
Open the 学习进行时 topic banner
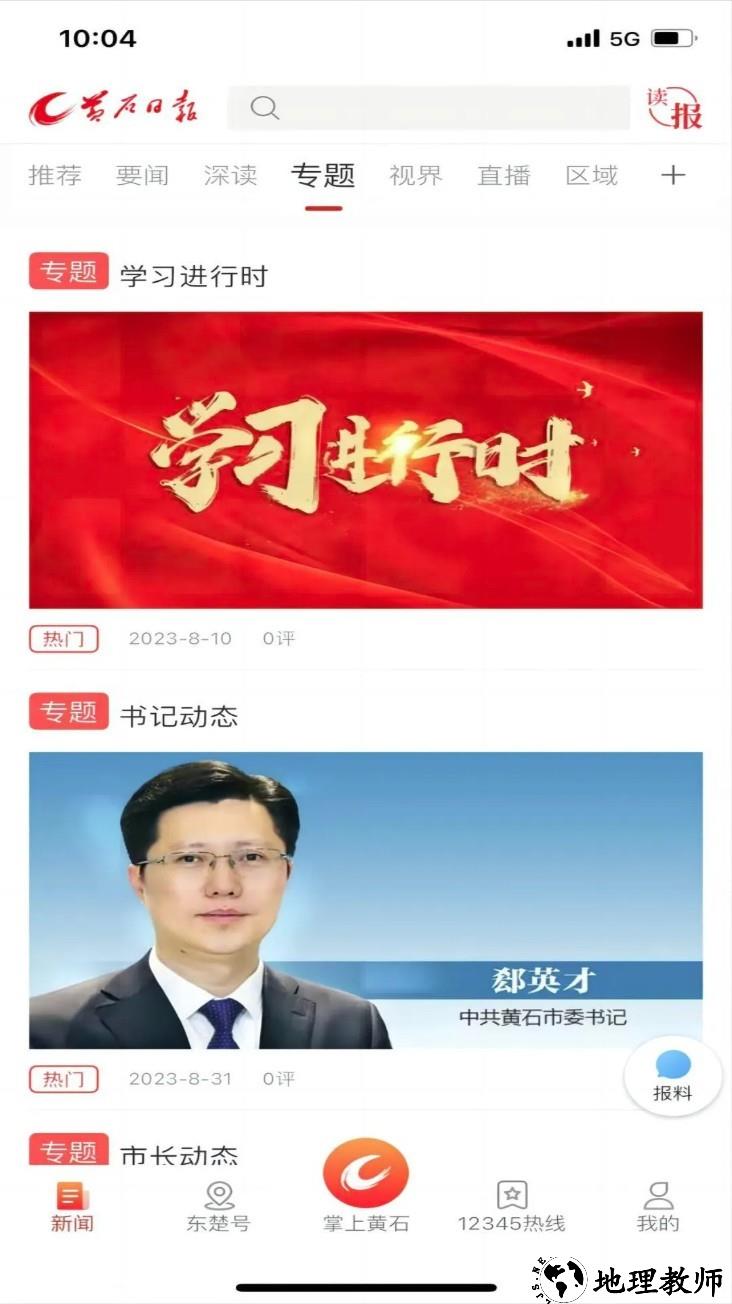coord(365,460)
